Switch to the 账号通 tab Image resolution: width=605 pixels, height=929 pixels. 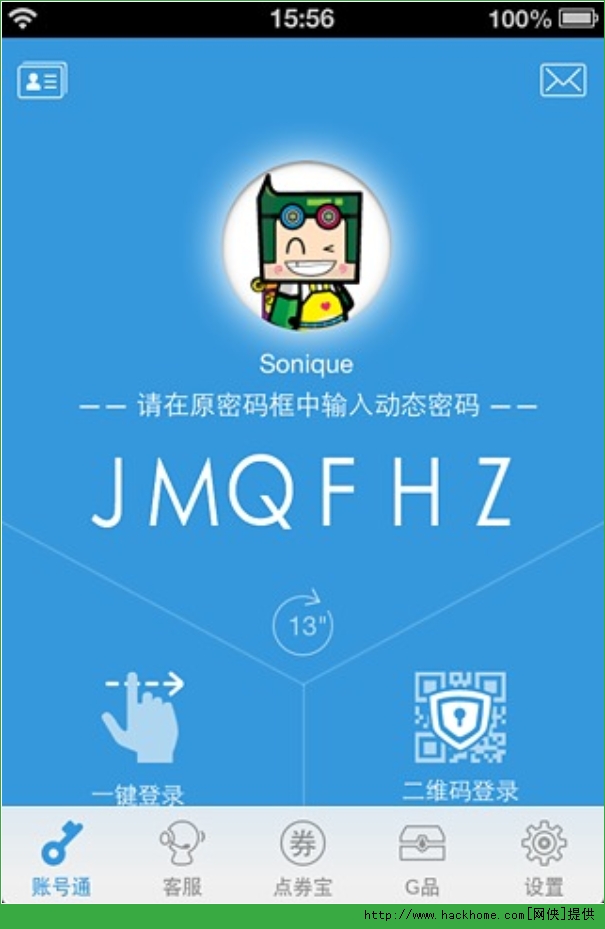(x=61, y=858)
